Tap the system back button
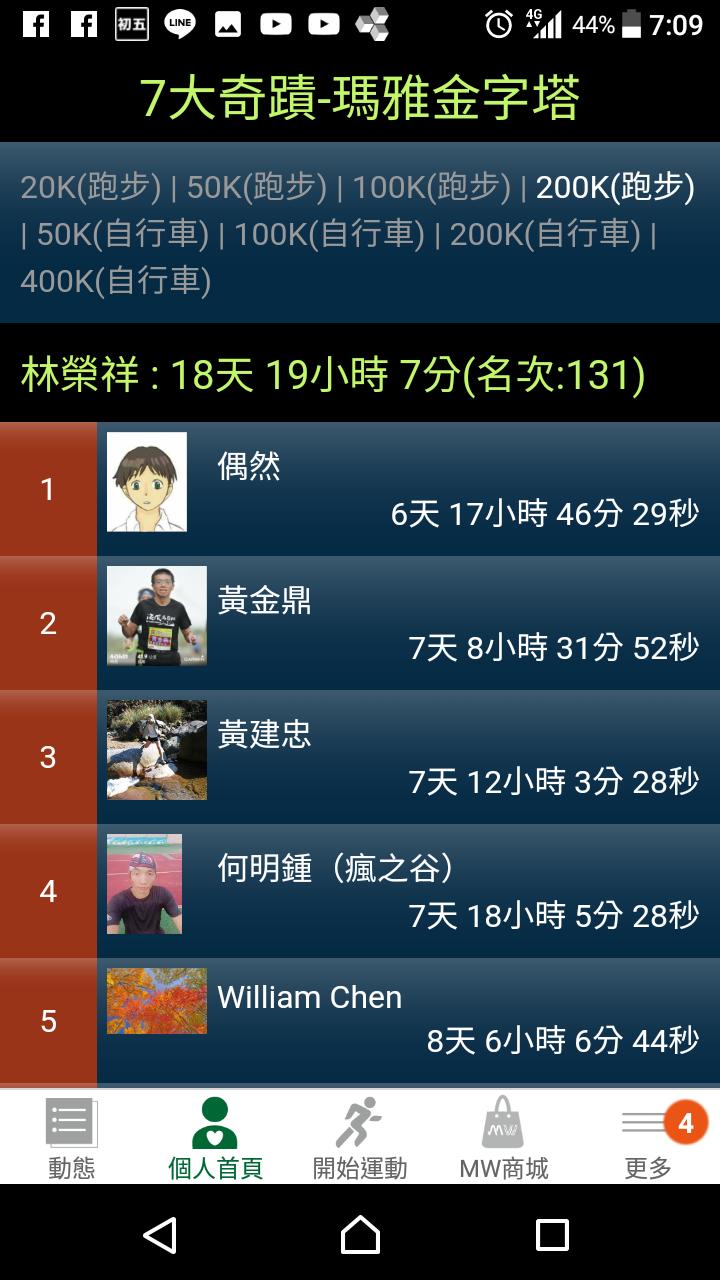The height and width of the screenshot is (1280, 720). pos(160,1235)
